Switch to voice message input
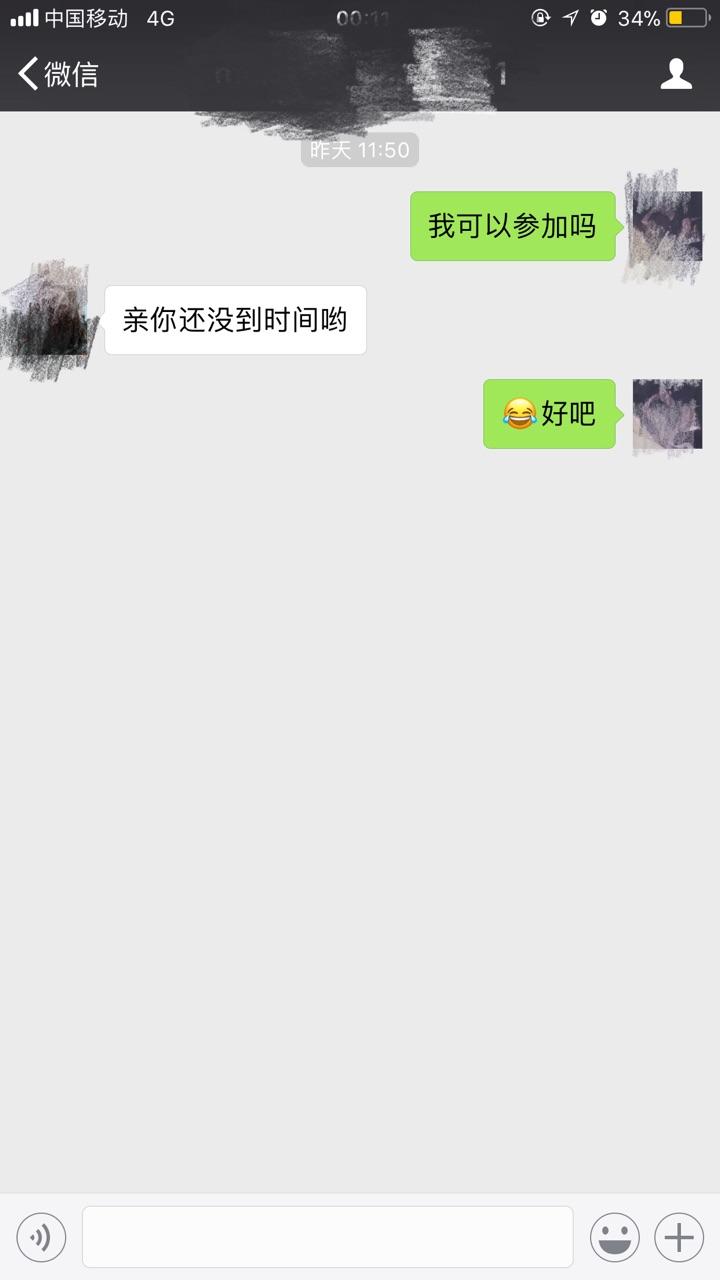The image size is (720, 1280). tap(41, 1237)
